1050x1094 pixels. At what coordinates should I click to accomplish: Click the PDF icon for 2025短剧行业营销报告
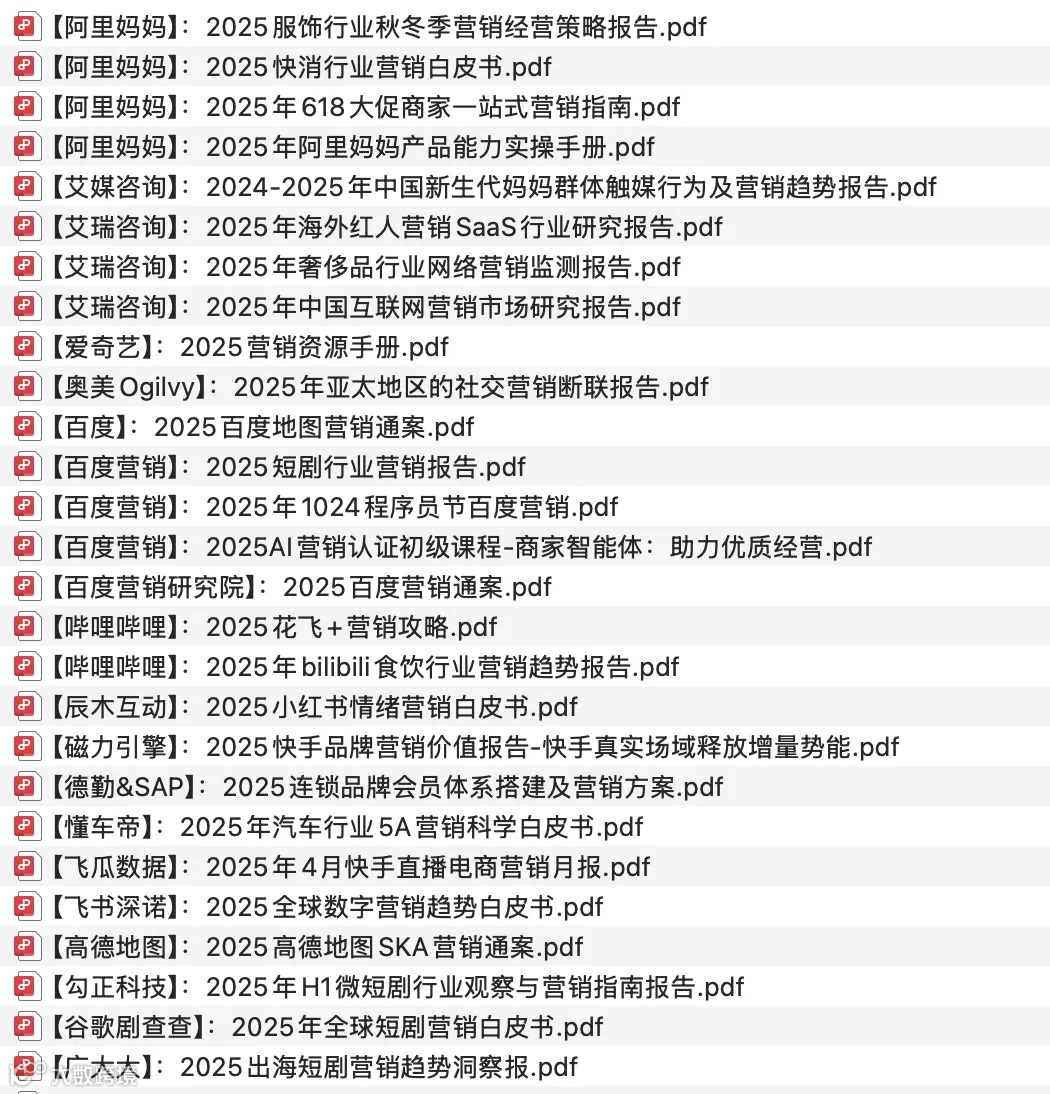tap(26, 467)
